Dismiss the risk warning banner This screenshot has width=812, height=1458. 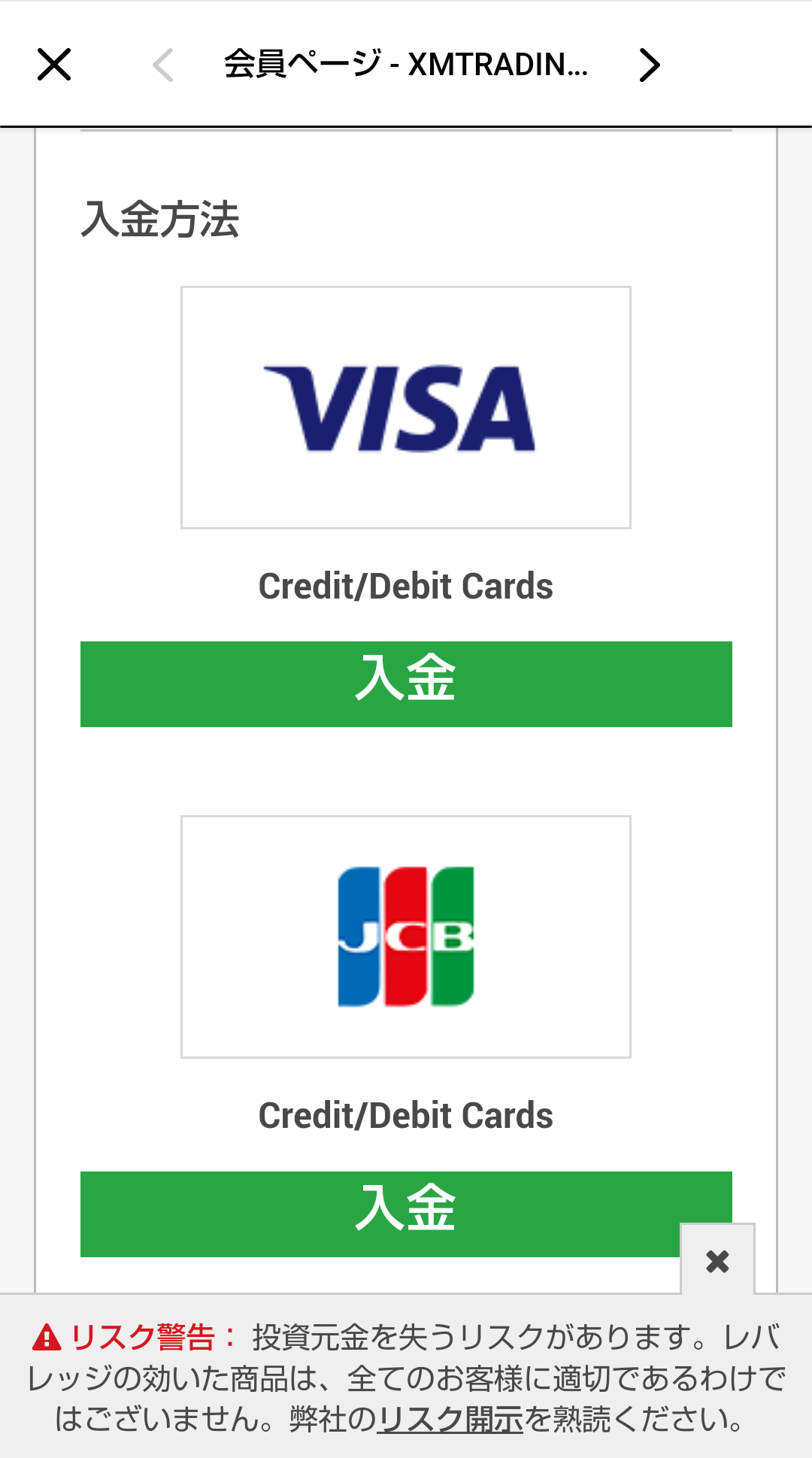click(717, 1261)
